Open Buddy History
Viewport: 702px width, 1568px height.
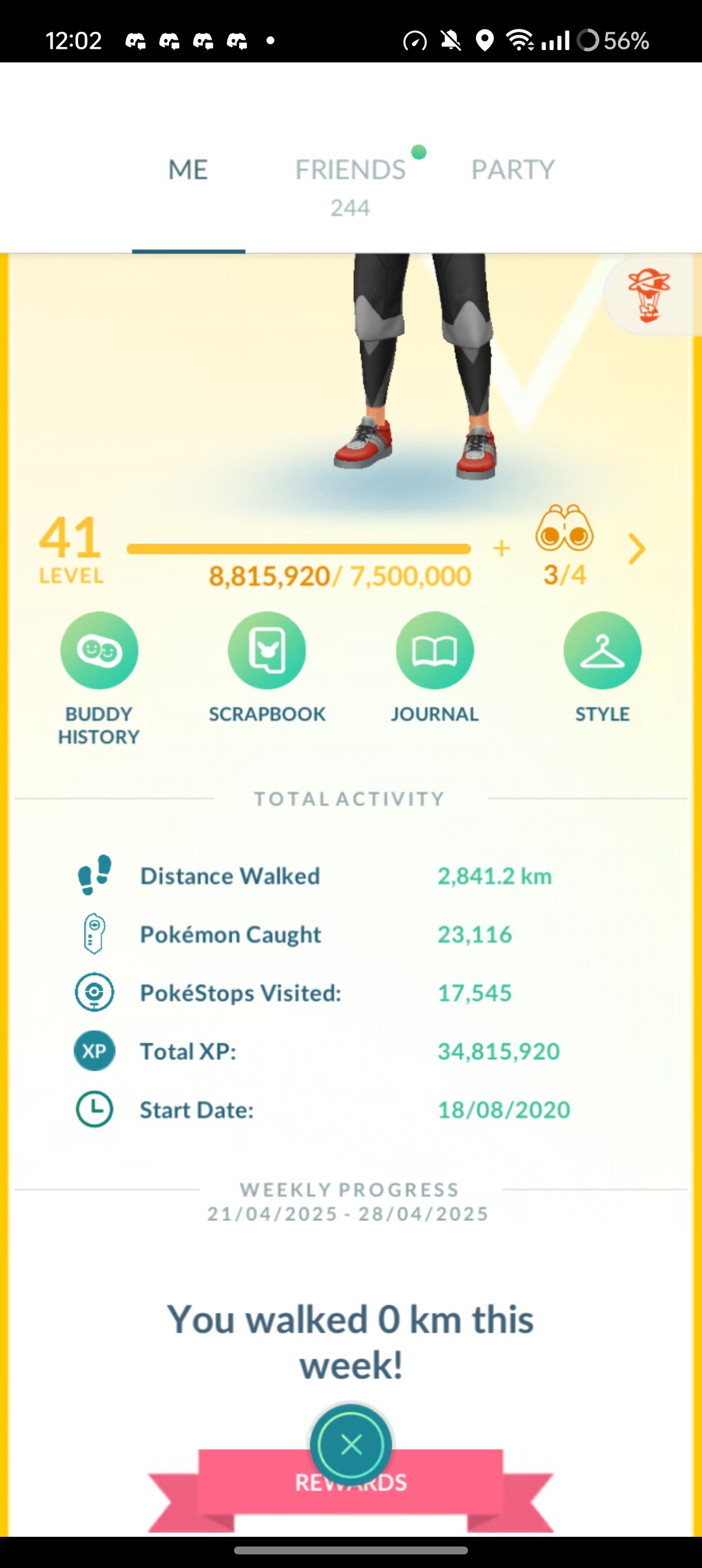click(99, 678)
